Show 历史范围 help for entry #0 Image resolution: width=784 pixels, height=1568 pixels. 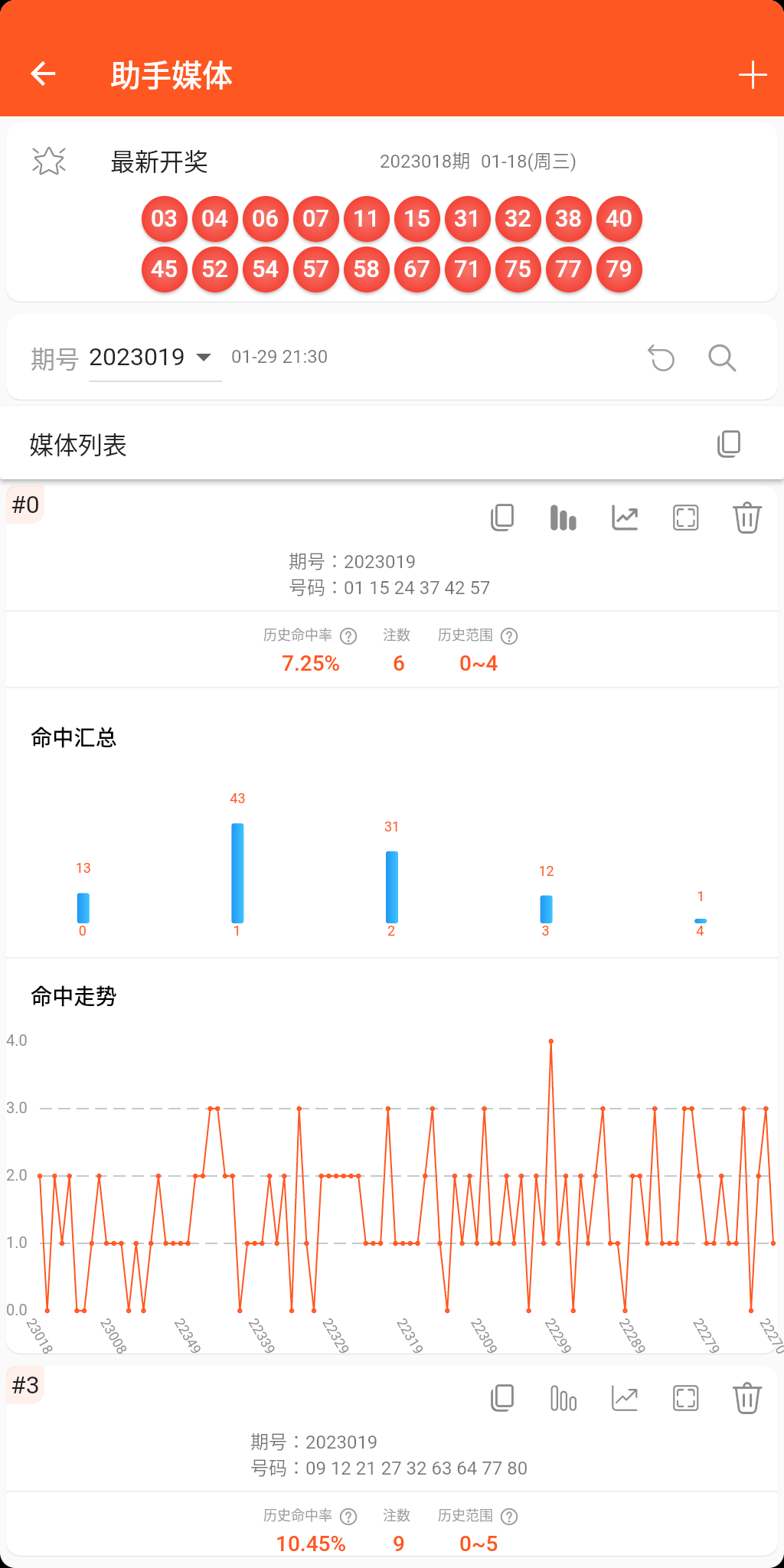509,636
